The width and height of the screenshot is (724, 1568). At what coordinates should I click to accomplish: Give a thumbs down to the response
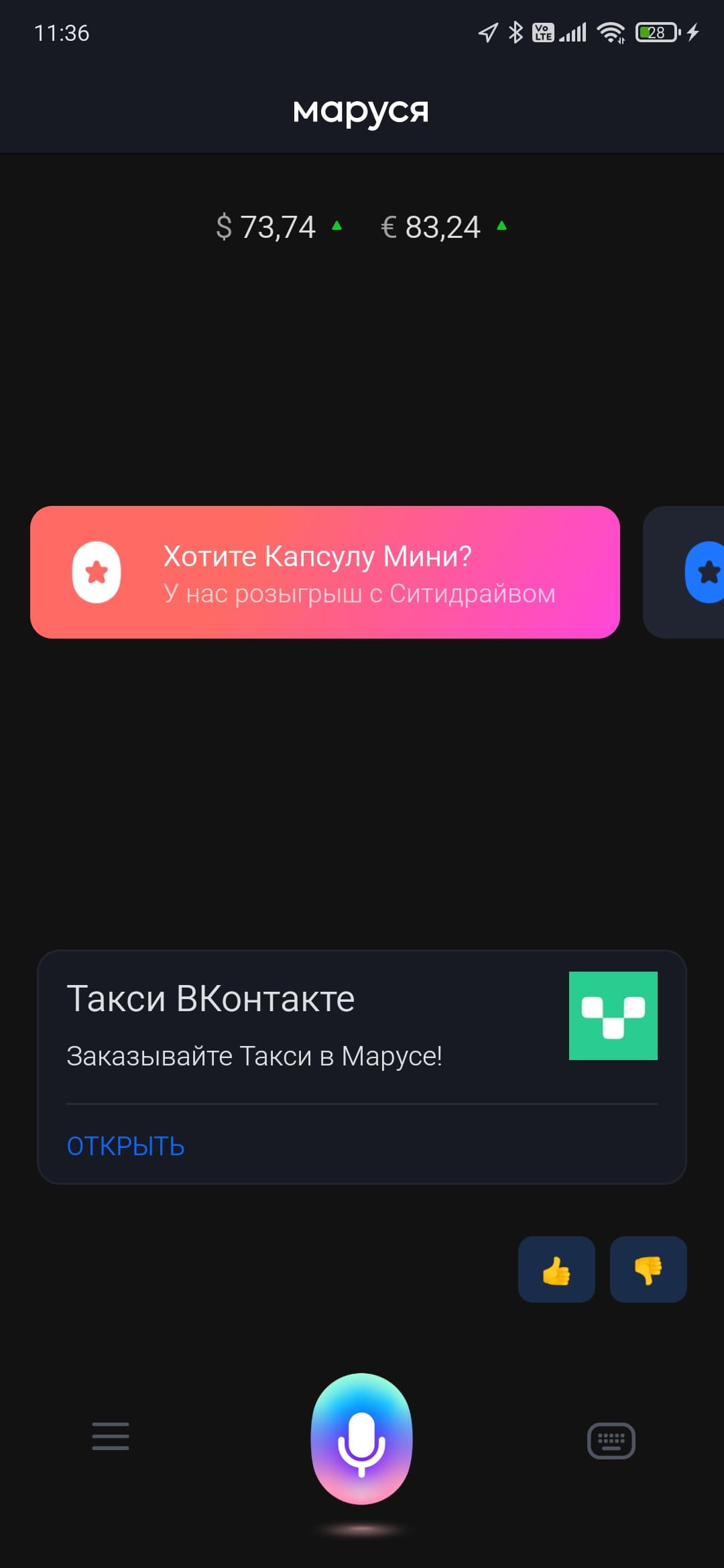[x=648, y=1270]
